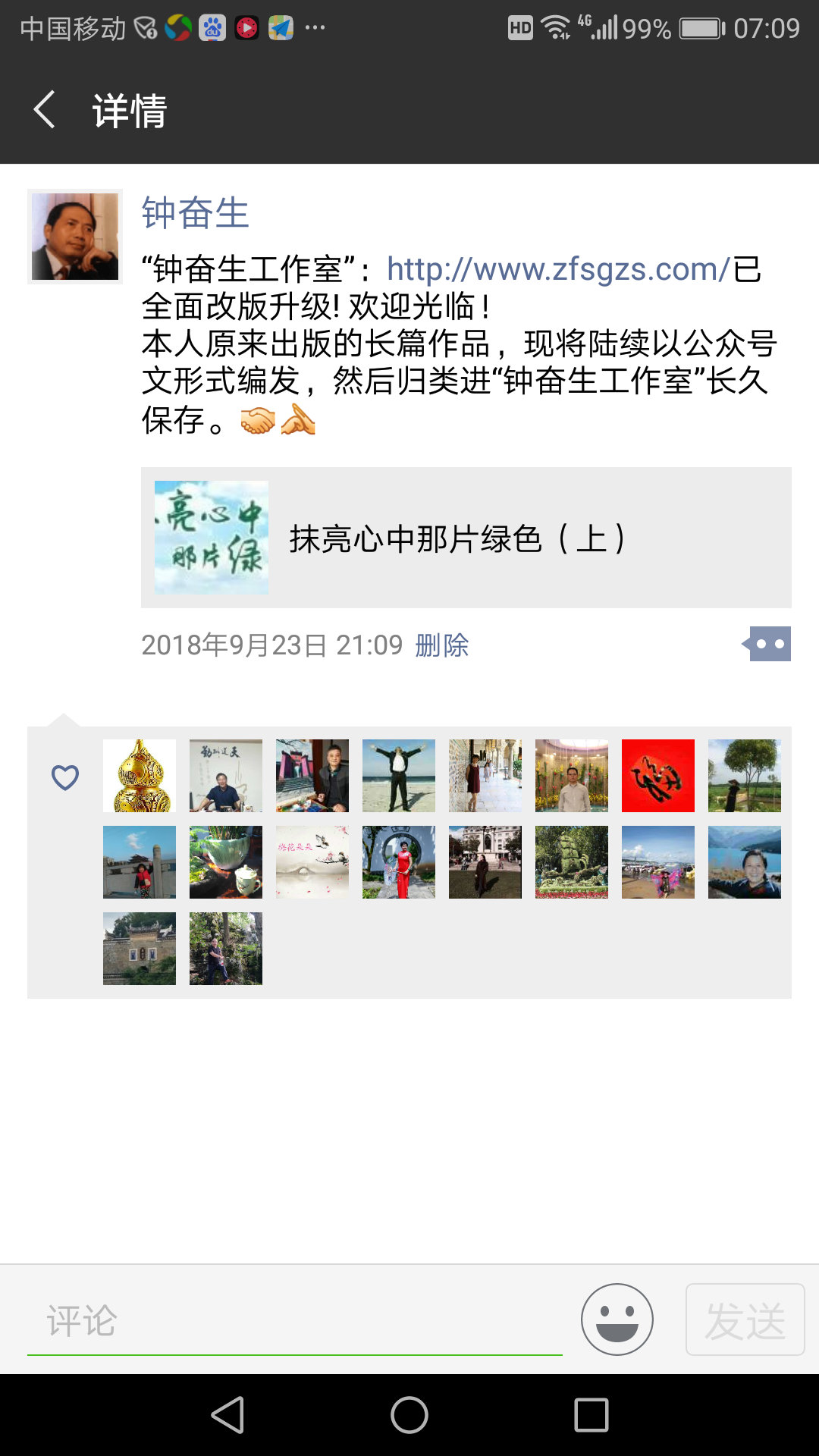819x1456 pixels.
Task: Open the liker with arms spread on beach
Action: pos(399,776)
